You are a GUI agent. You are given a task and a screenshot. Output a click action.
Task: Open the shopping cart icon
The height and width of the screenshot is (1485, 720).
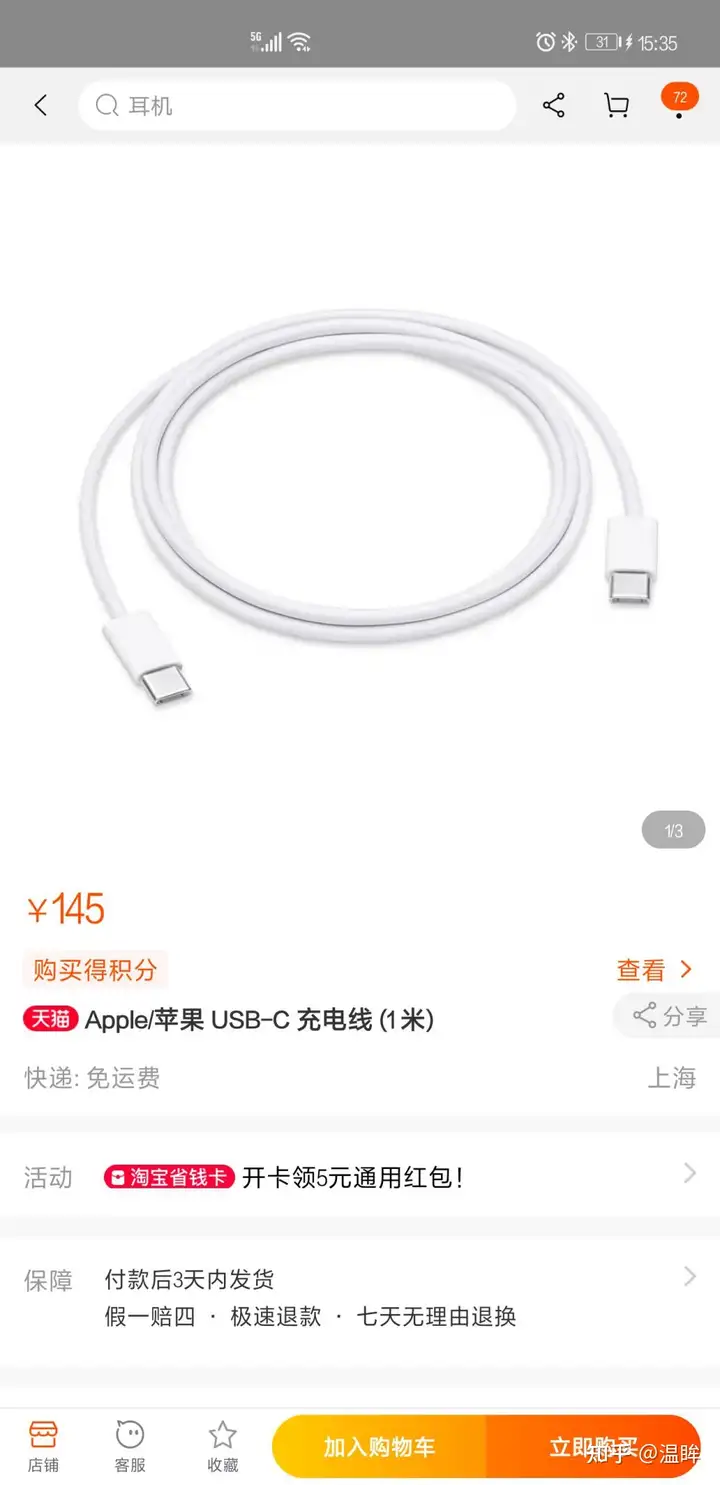tap(616, 105)
